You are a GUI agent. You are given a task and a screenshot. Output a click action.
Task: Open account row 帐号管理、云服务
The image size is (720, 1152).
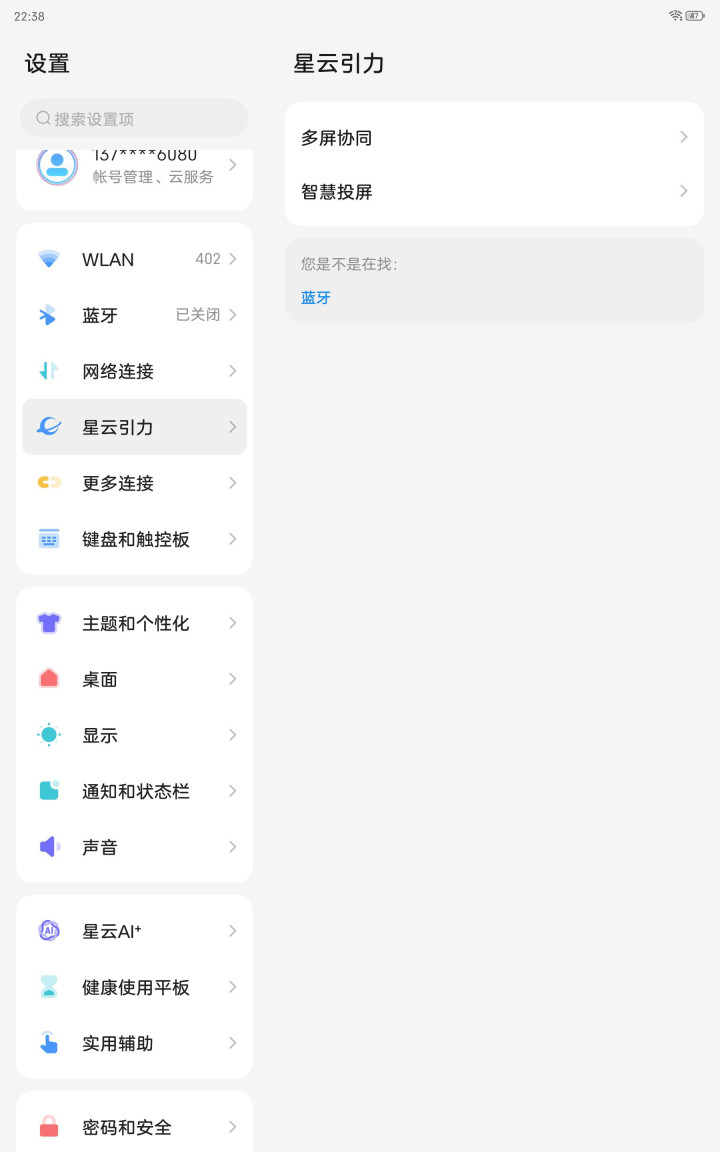click(x=134, y=167)
